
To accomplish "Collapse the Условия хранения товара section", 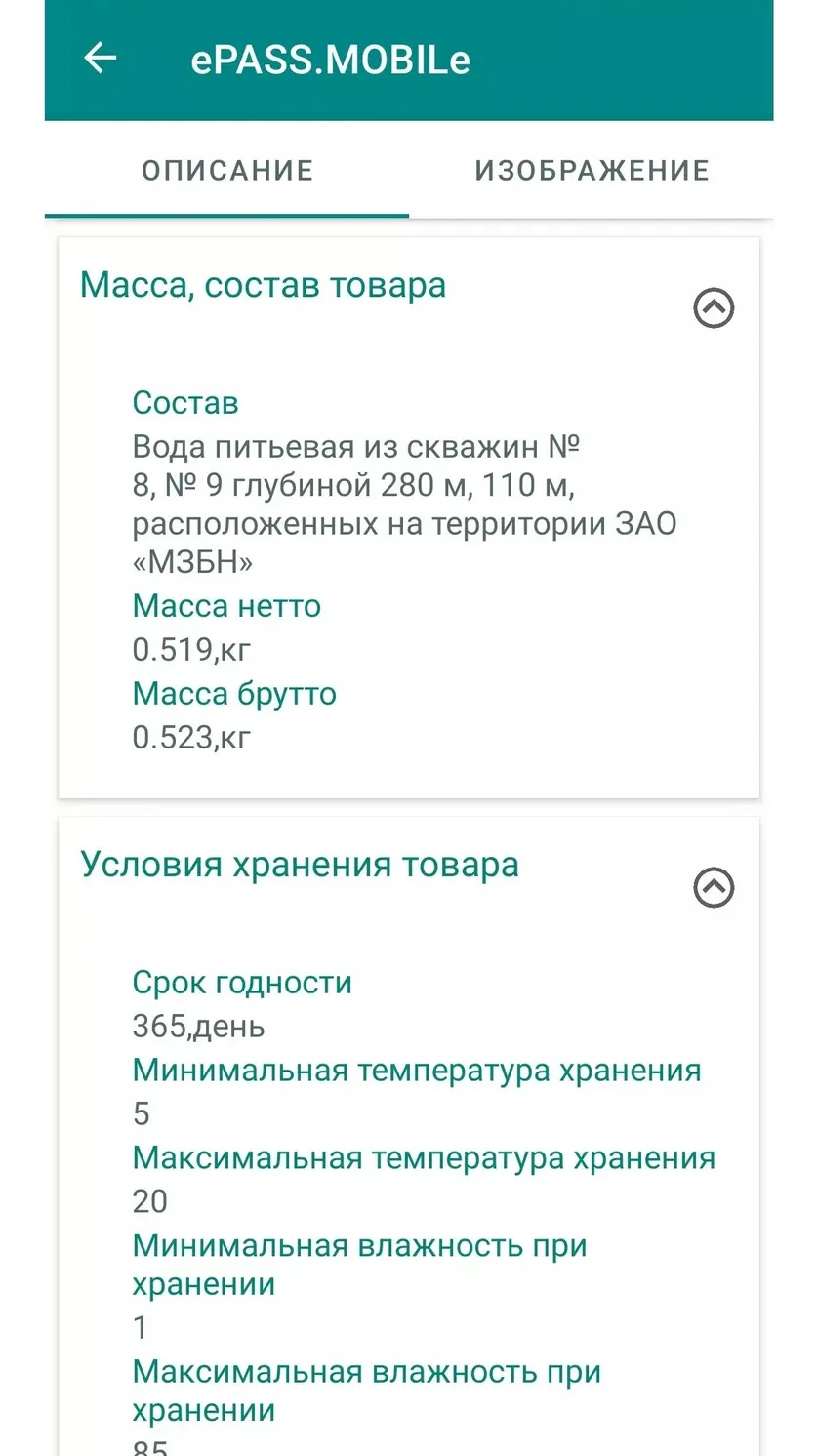I will pos(714,888).
